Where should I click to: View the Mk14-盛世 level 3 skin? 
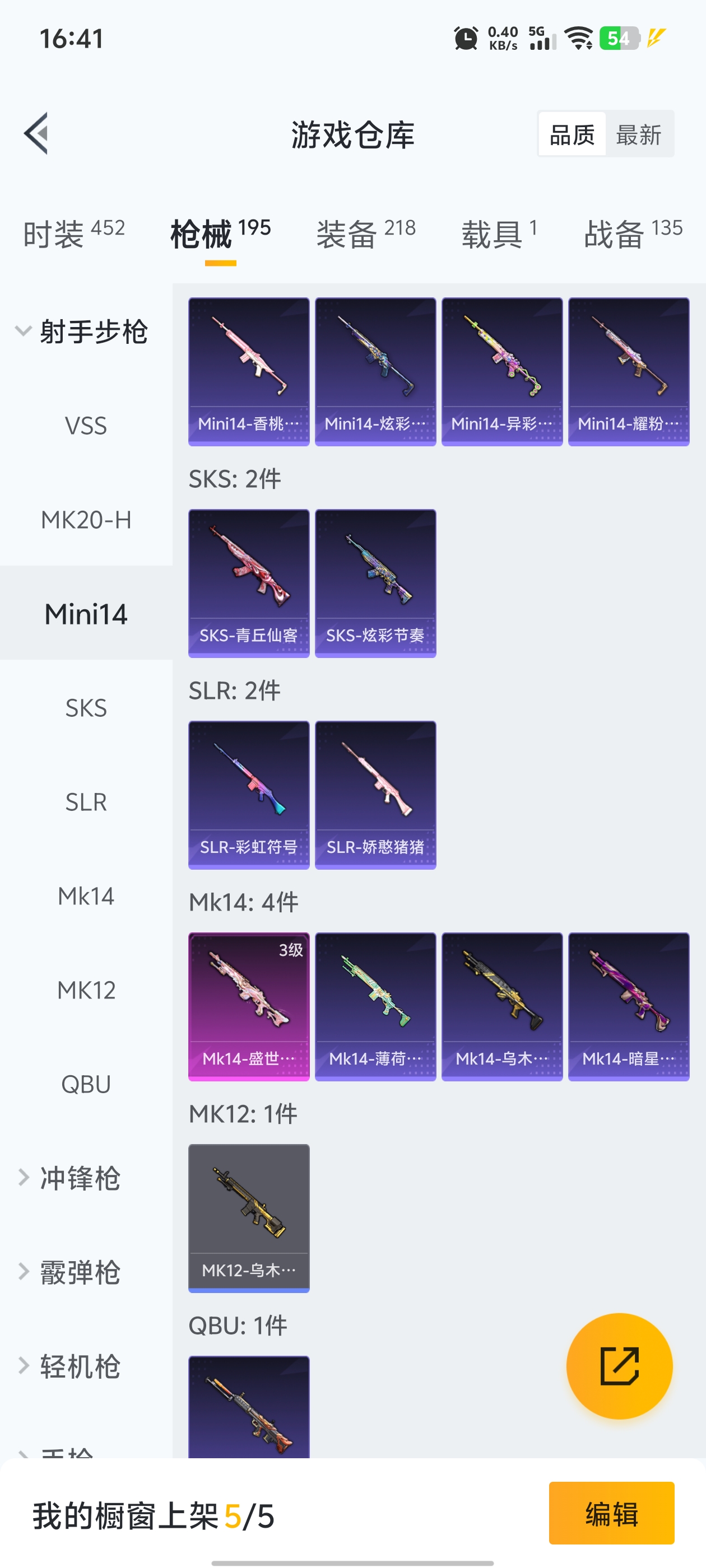point(249,1006)
